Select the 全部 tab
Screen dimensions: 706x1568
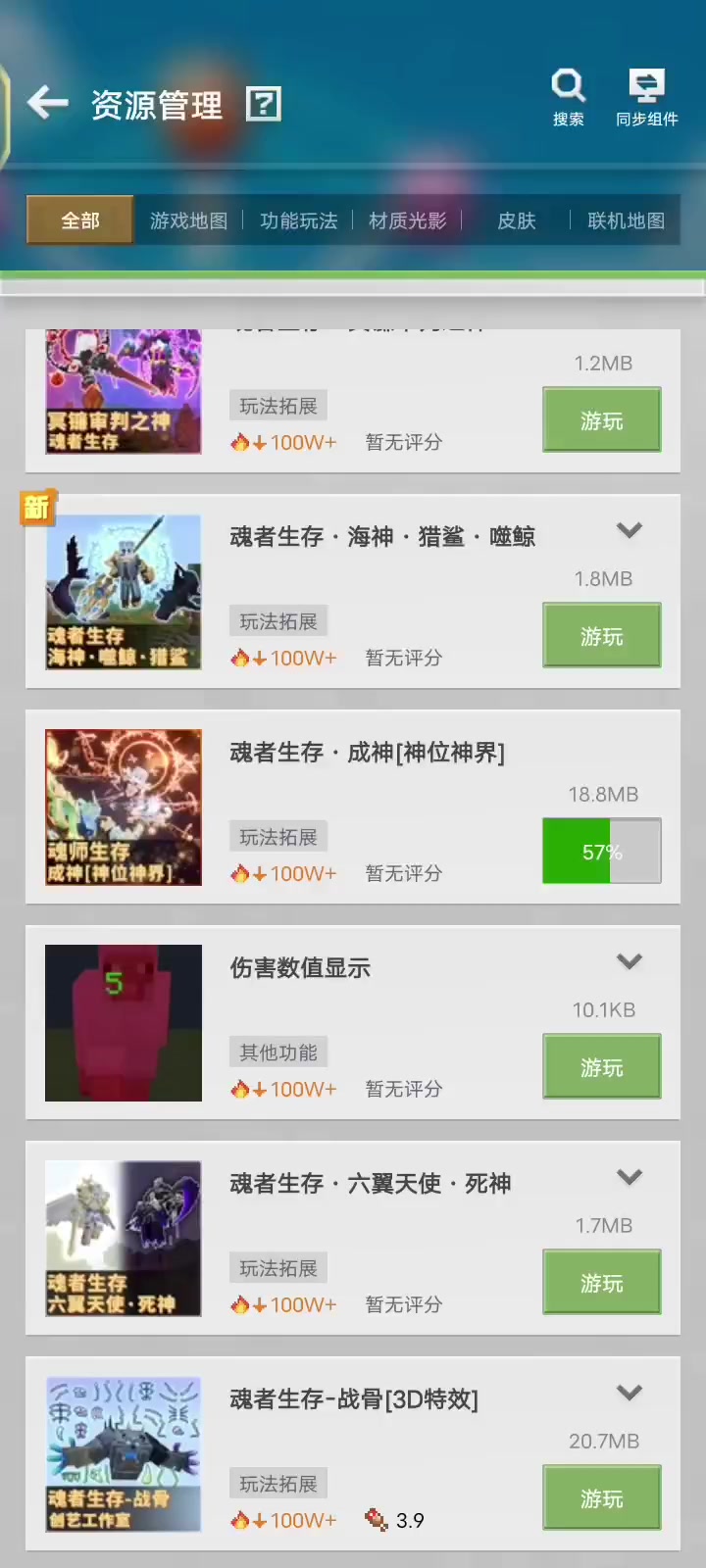point(80,220)
